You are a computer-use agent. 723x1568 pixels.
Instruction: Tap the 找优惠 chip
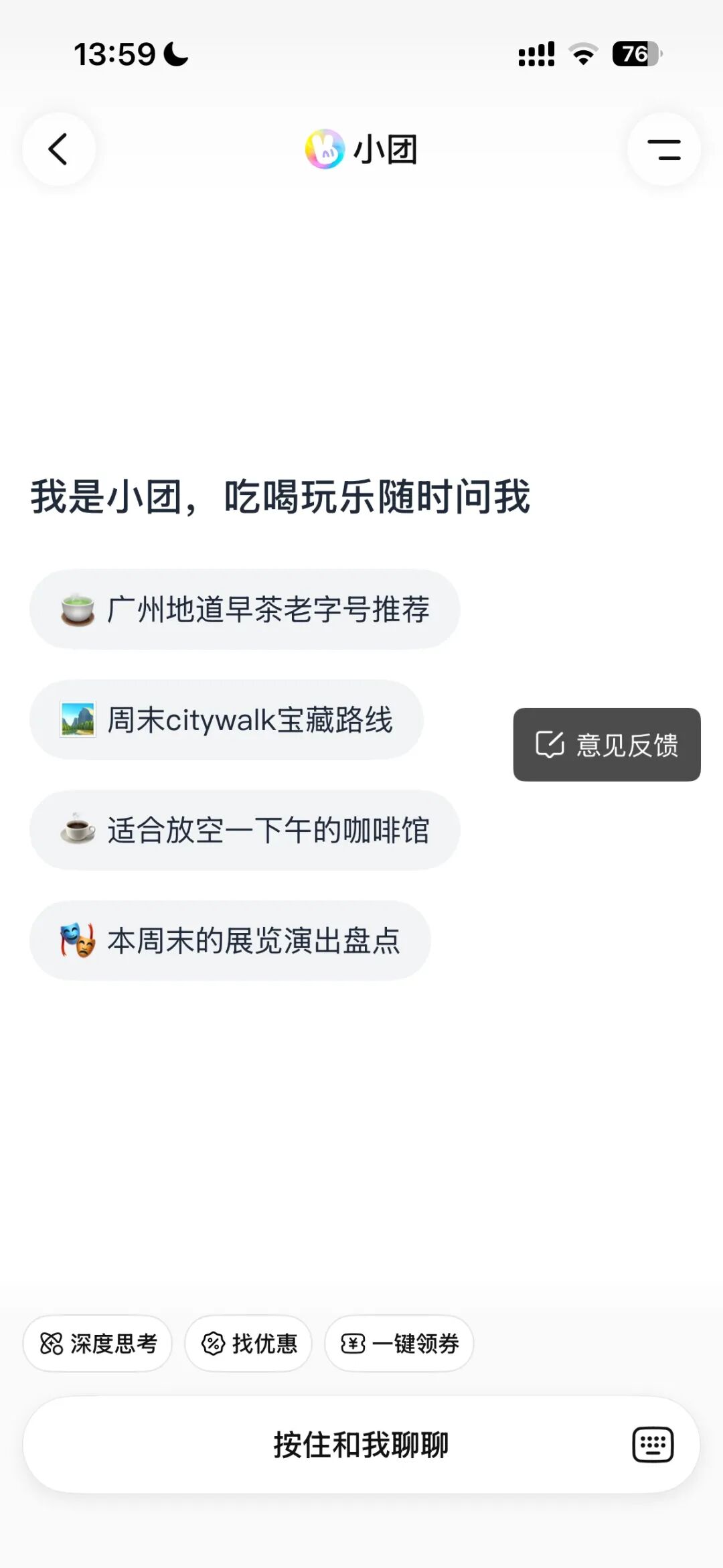click(248, 1343)
